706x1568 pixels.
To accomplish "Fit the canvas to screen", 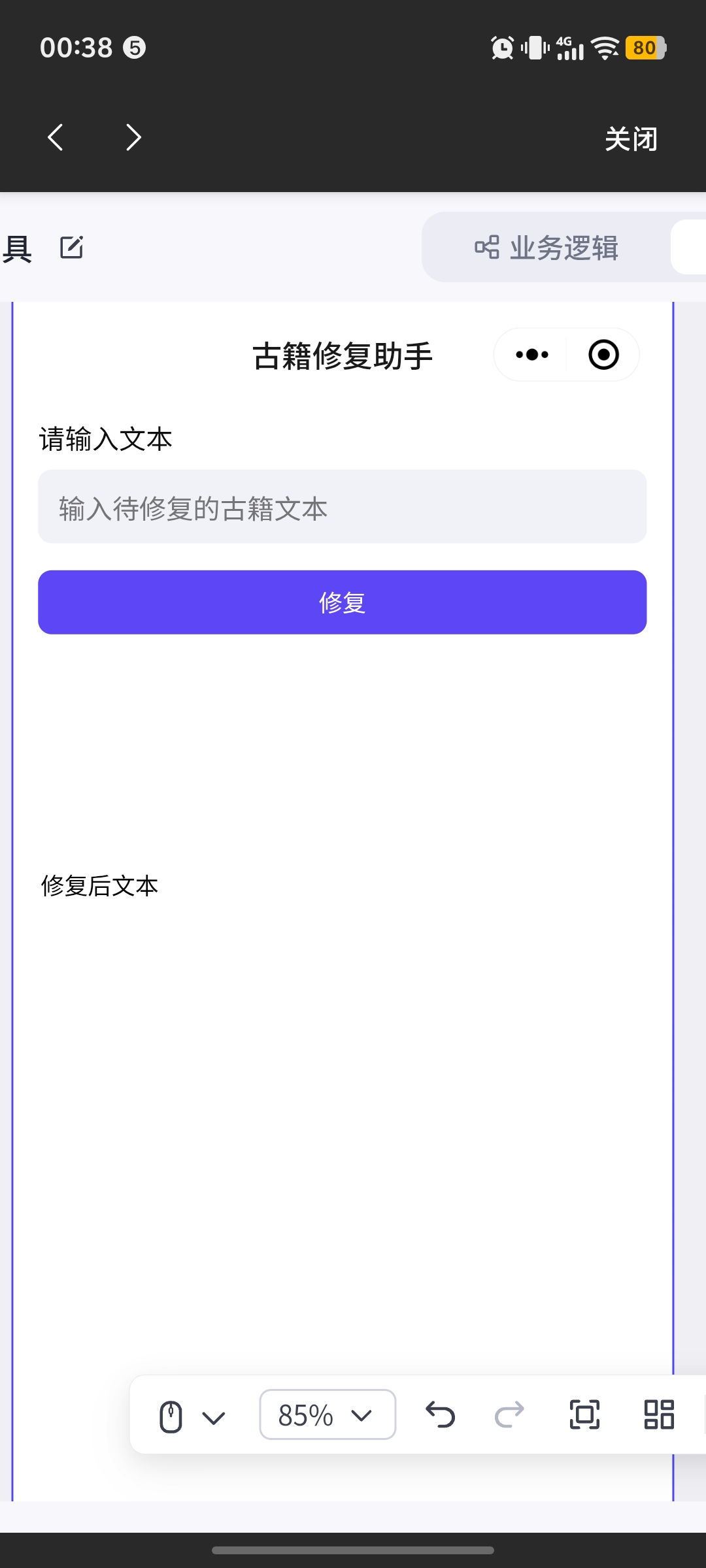I will (x=584, y=1415).
